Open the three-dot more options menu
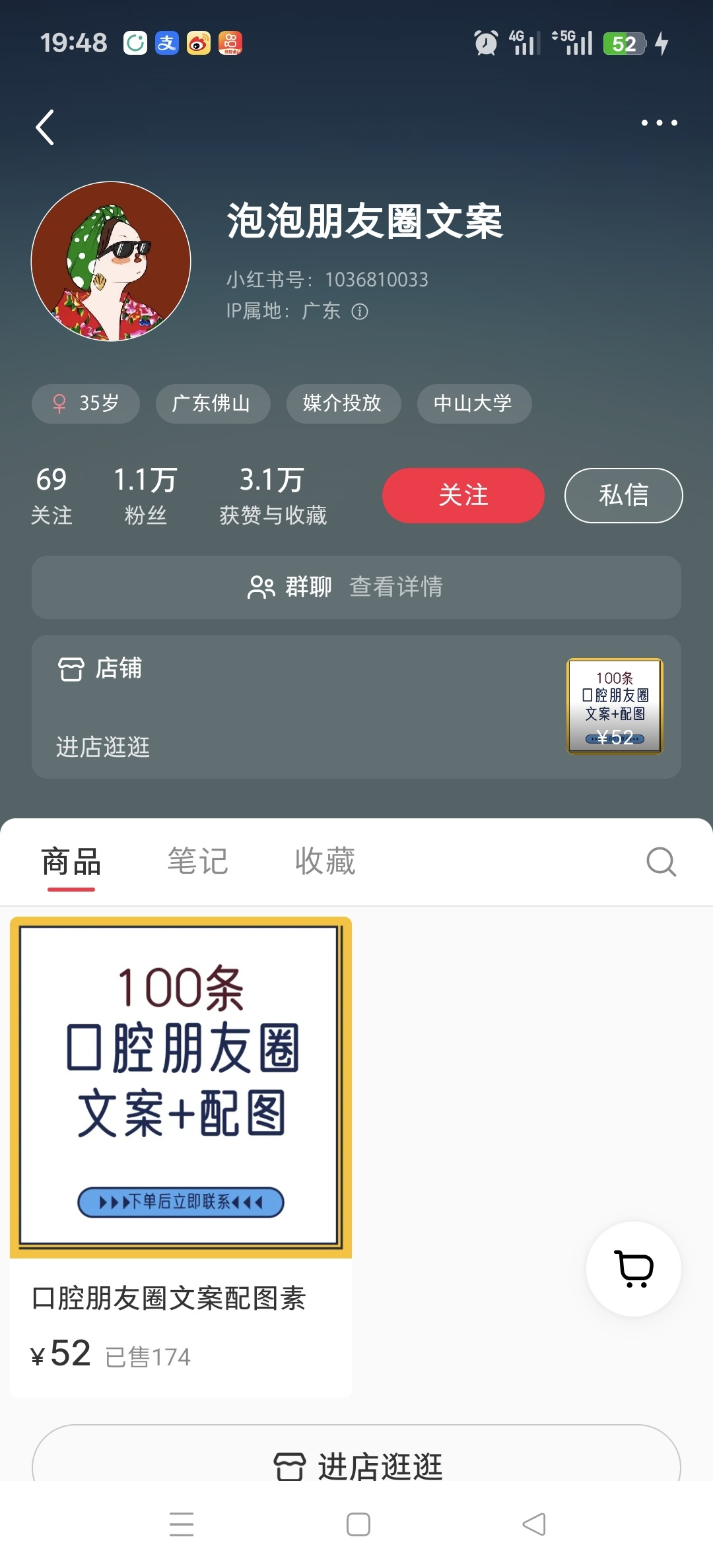The image size is (713, 1568). 661,122
